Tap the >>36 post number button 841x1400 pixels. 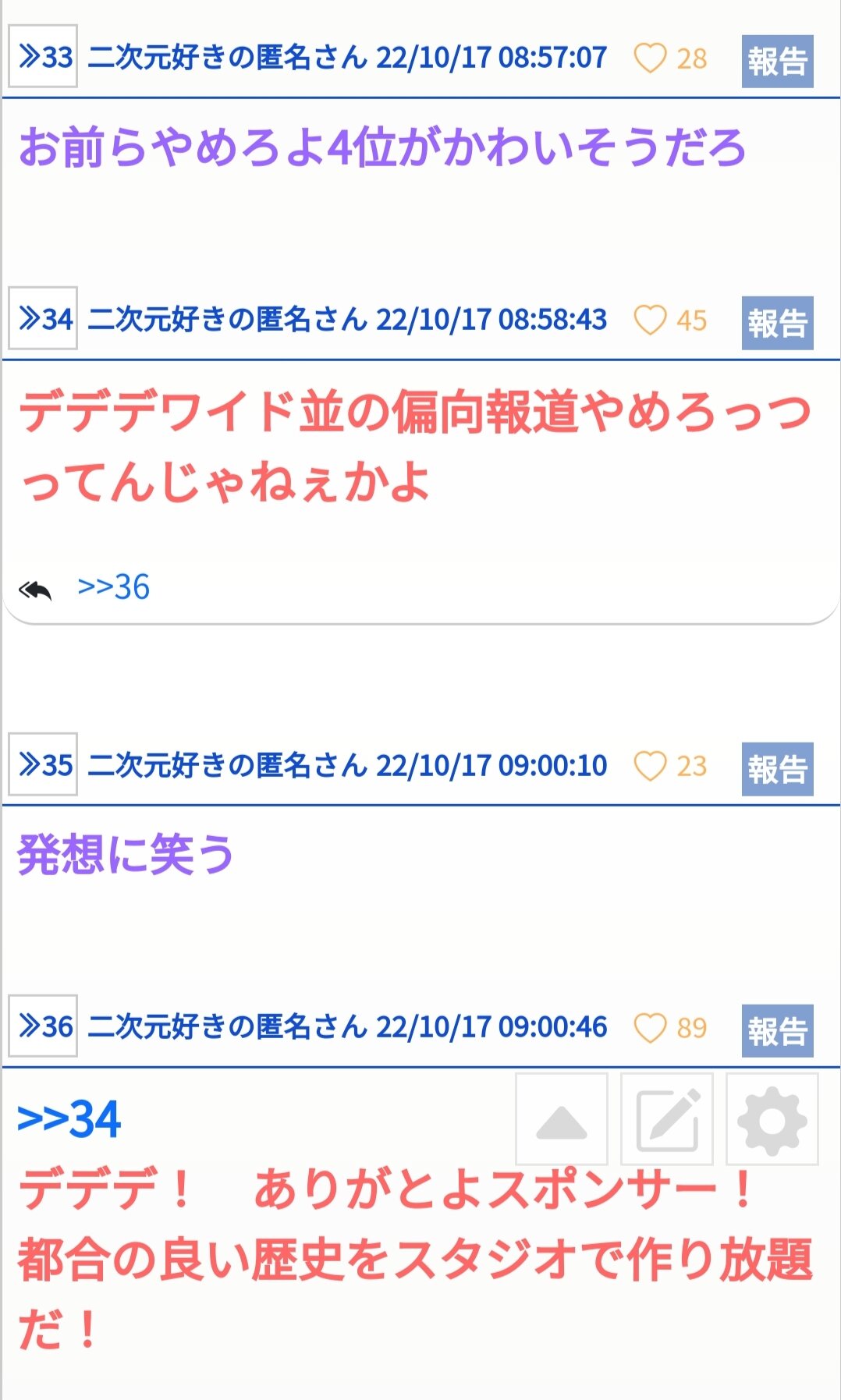(x=43, y=1026)
